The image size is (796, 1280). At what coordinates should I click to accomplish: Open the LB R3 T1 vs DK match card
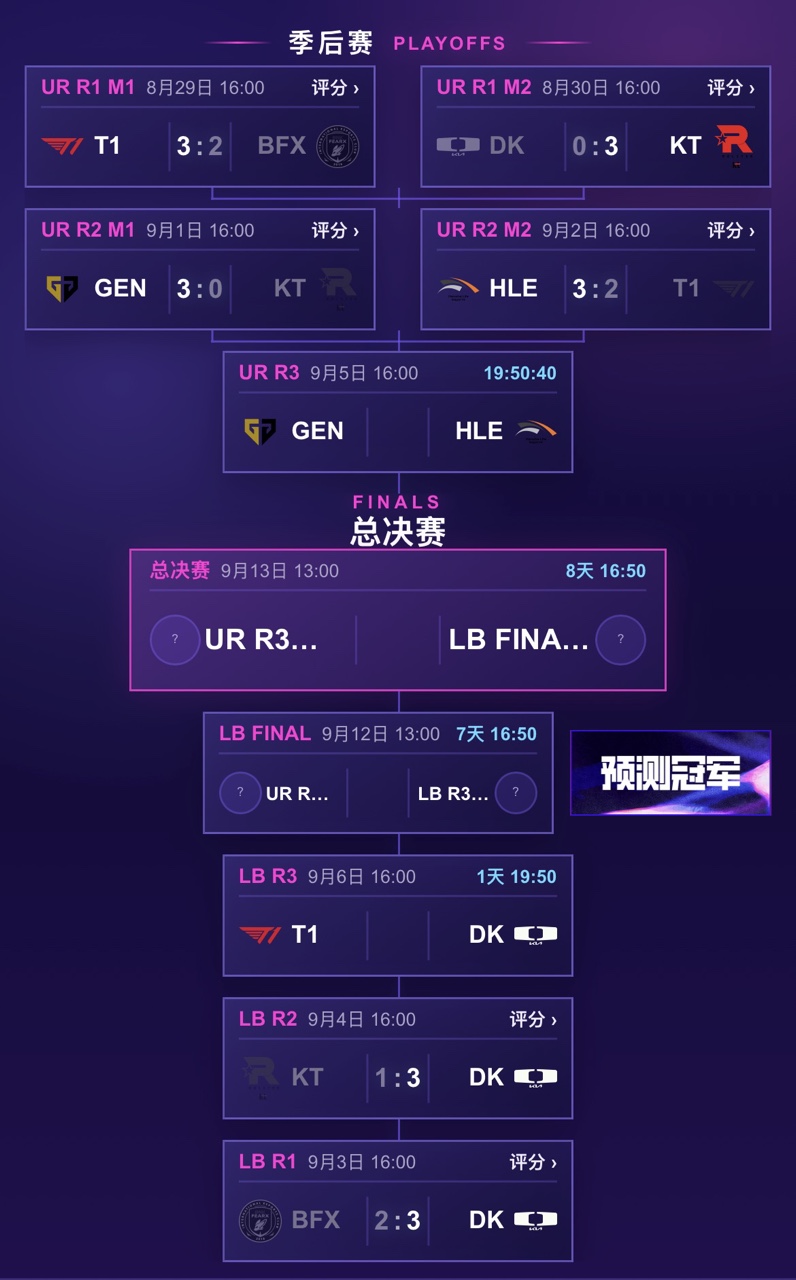pos(398,915)
